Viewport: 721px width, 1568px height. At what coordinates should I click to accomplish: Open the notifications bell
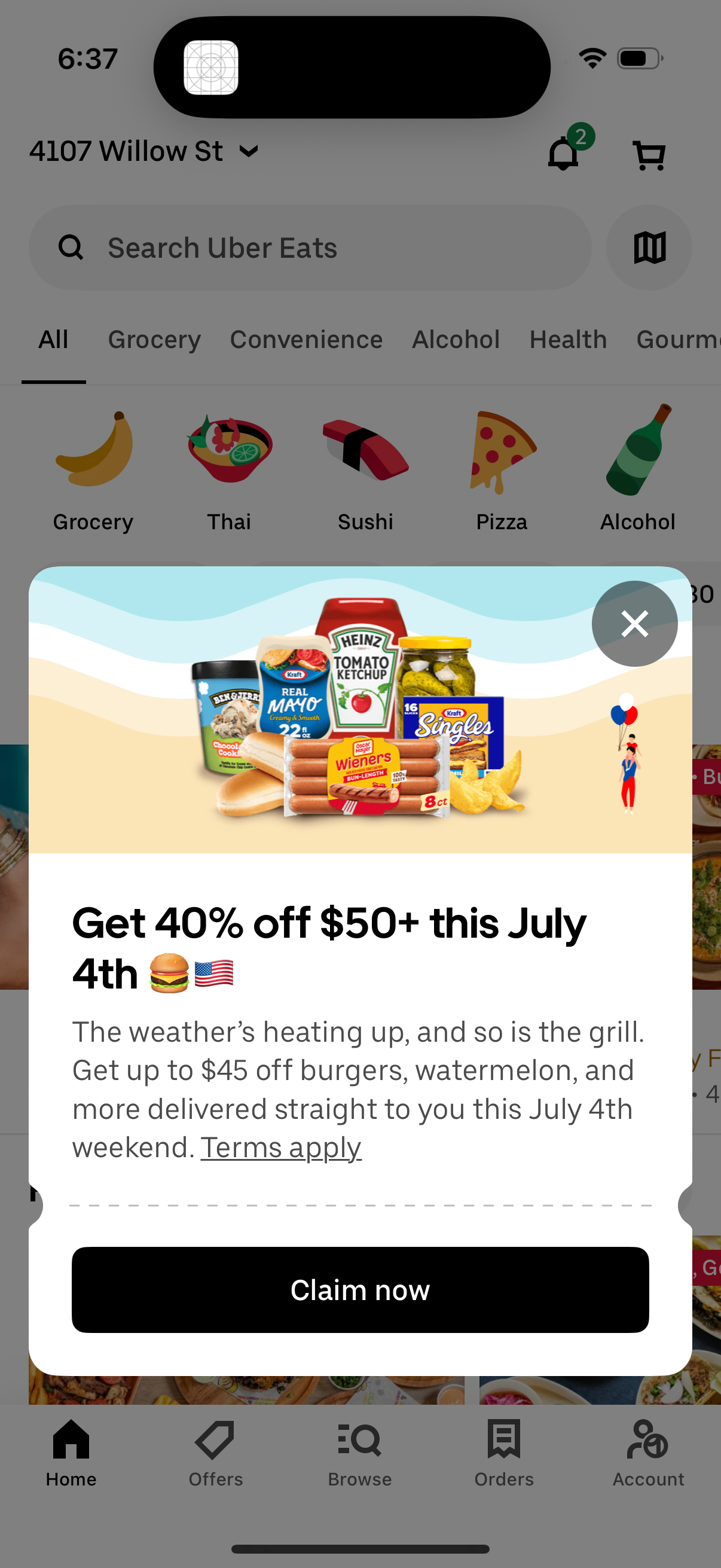563,154
